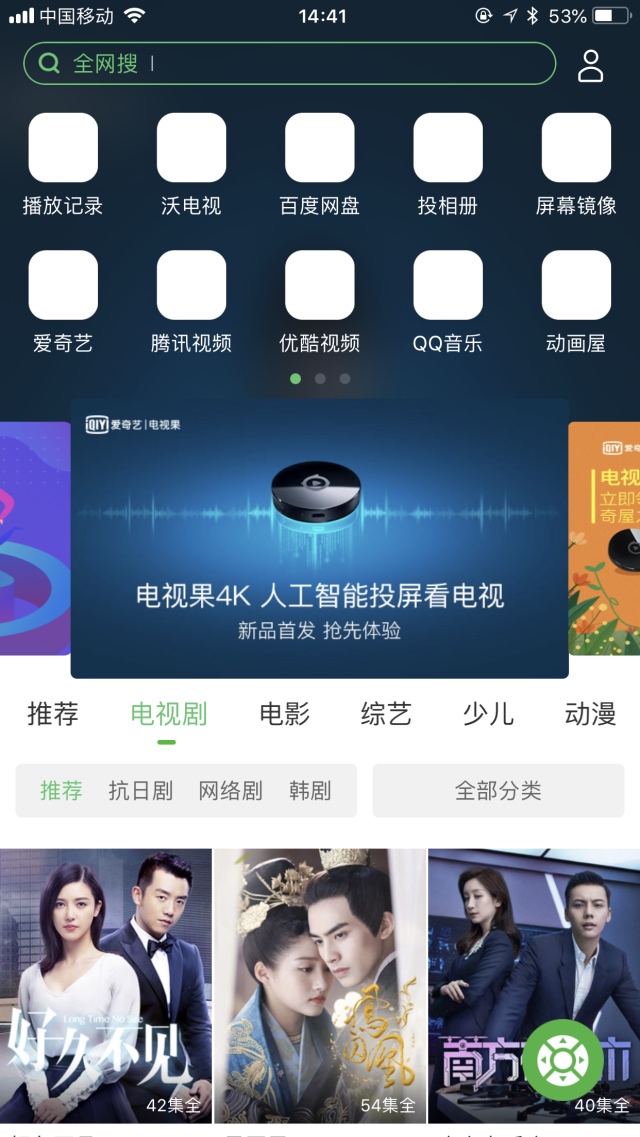Filter dramas by 抗日剧
Viewport: 640px width, 1137px height.
tap(141, 790)
